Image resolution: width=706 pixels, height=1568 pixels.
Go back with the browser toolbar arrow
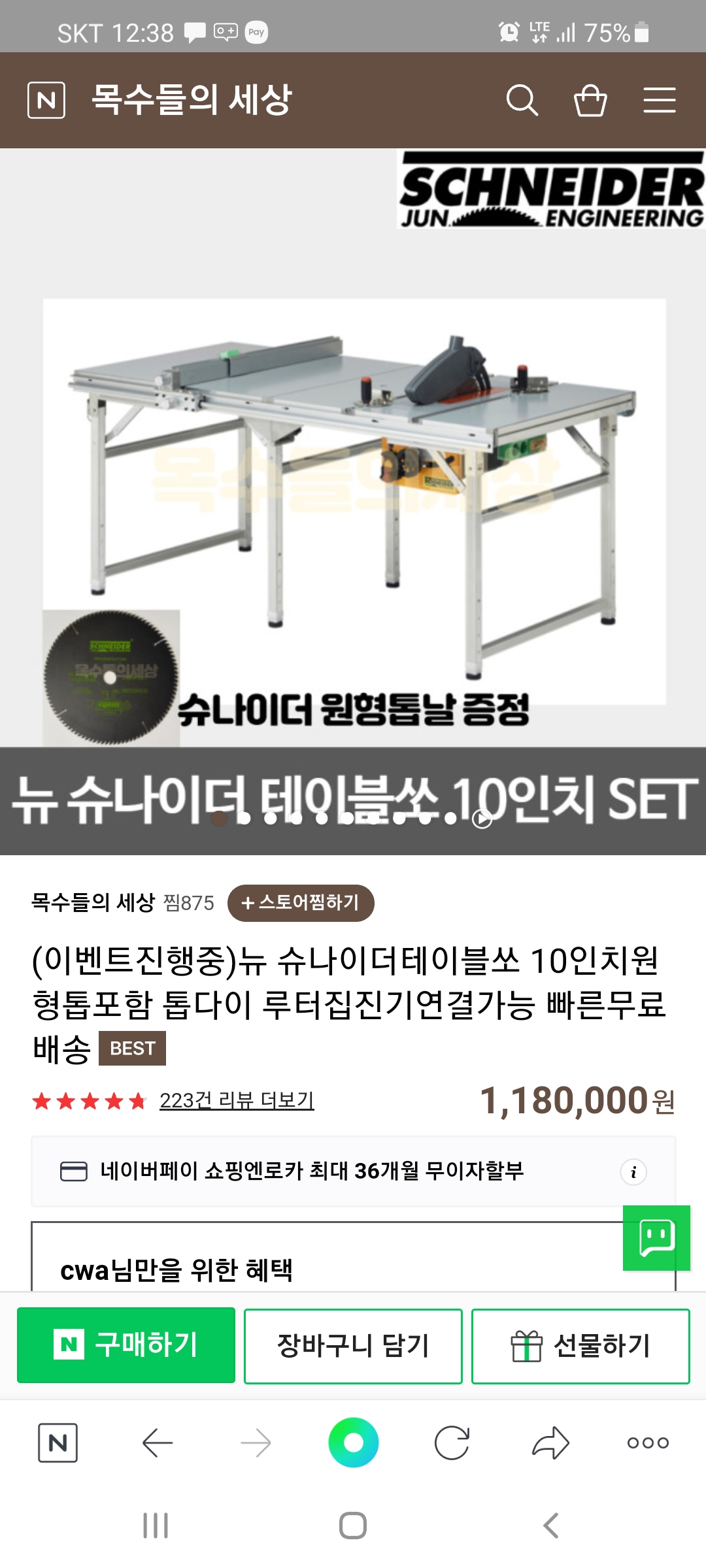[158, 1443]
